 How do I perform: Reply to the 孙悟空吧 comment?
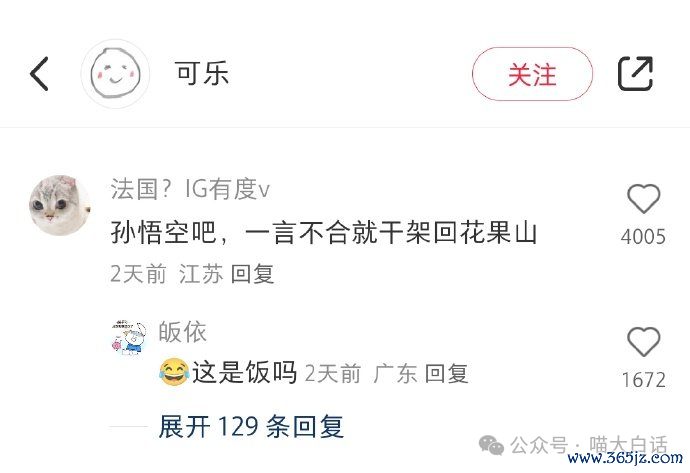[253, 273]
